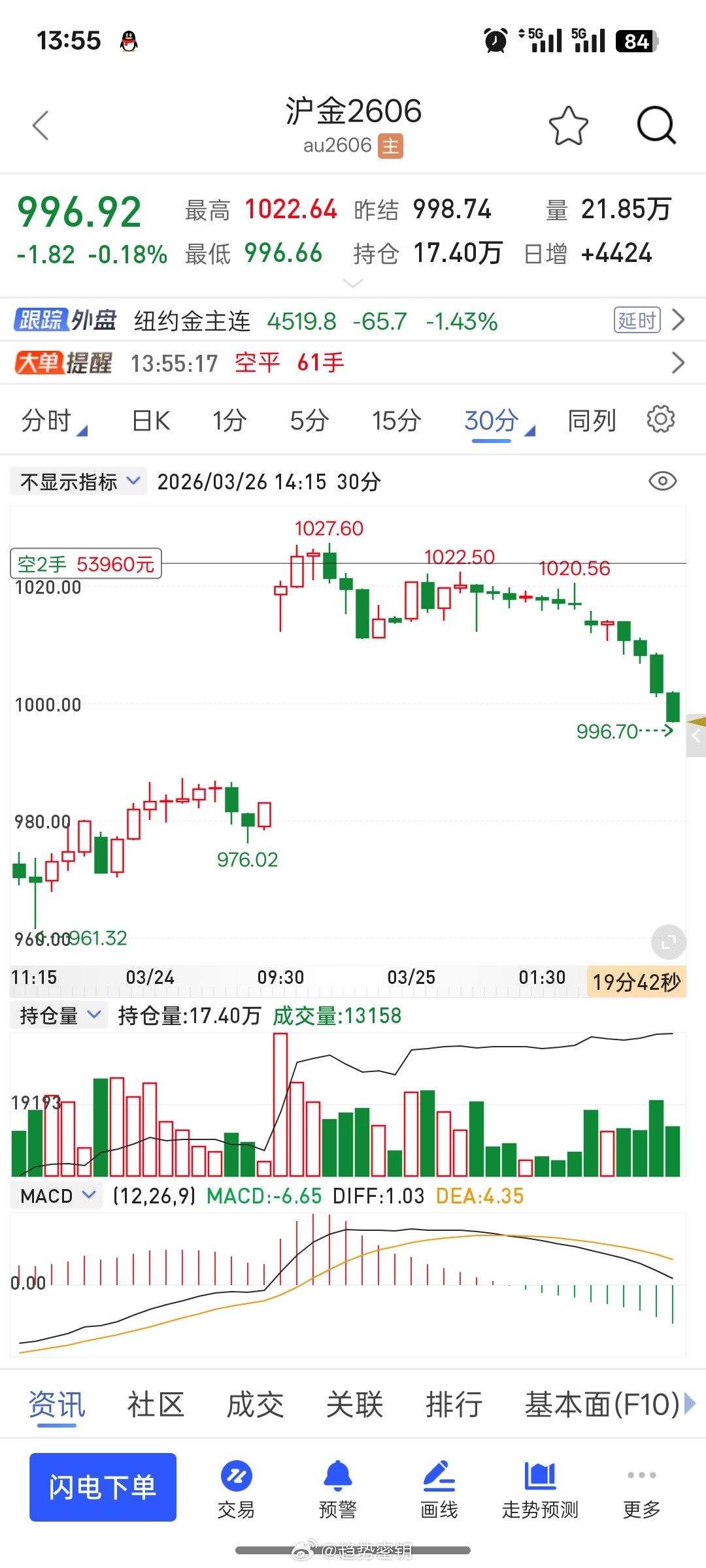Viewport: 706px width, 1568px height.
Task: Toggle indicator visibility with the eye icon
Action: (x=663, y=481)
